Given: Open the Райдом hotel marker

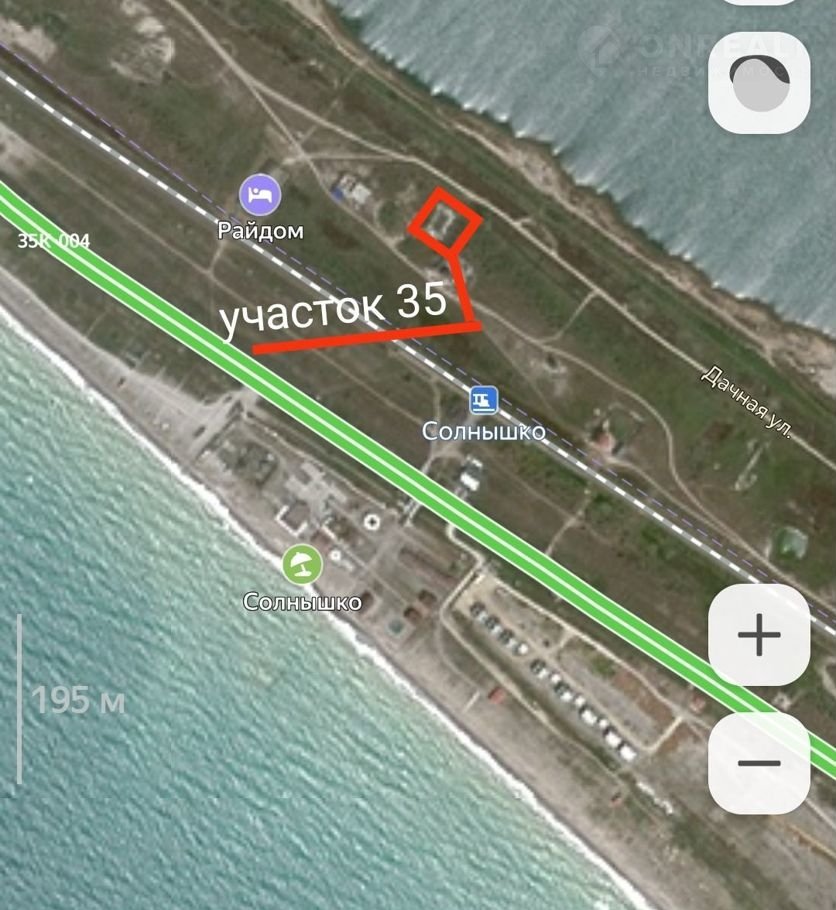Looking at the screenshot, I should click(261, 194).
